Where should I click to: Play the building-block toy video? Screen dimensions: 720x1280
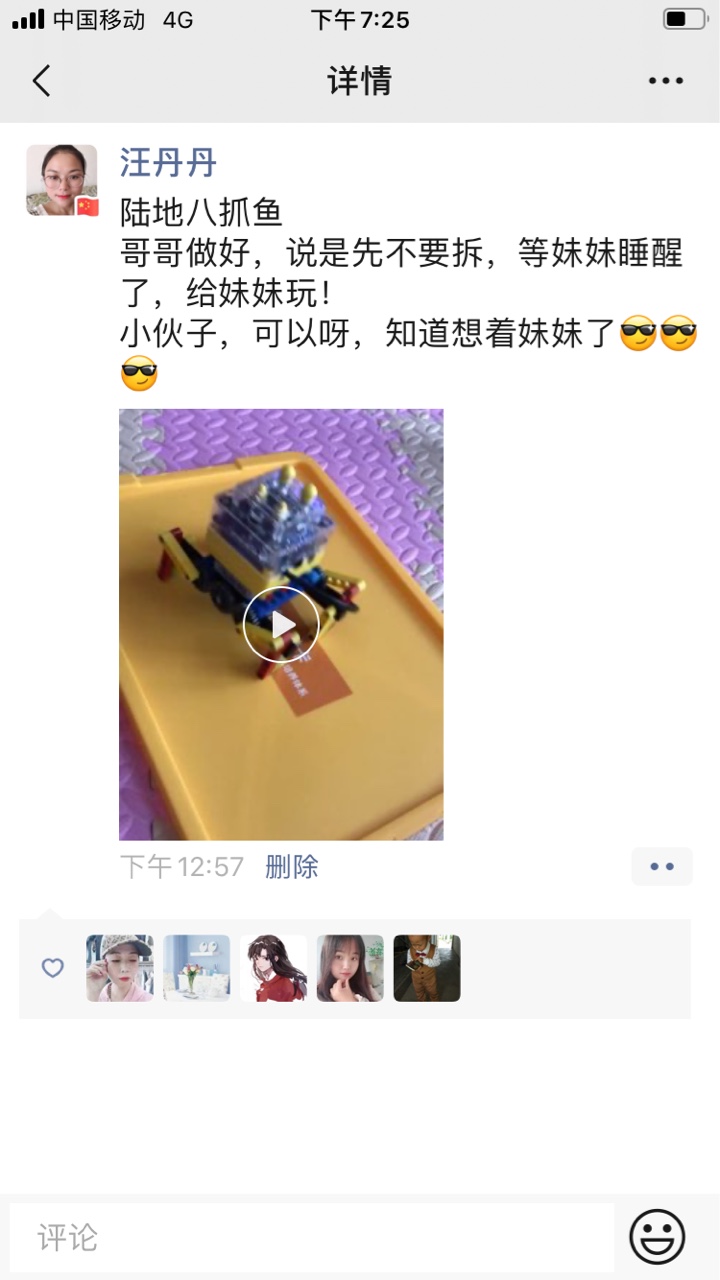tap(281, 625)
